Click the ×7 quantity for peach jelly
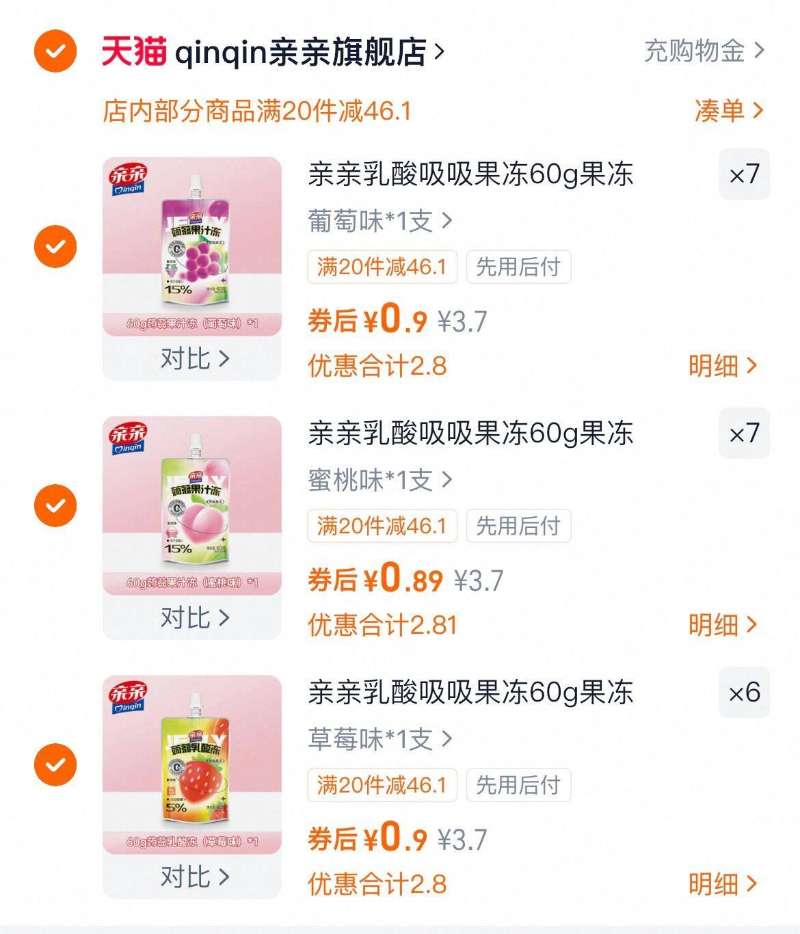The height and width of the screenshot is (934, 800). pyautogui.click(x=744, y=434)
